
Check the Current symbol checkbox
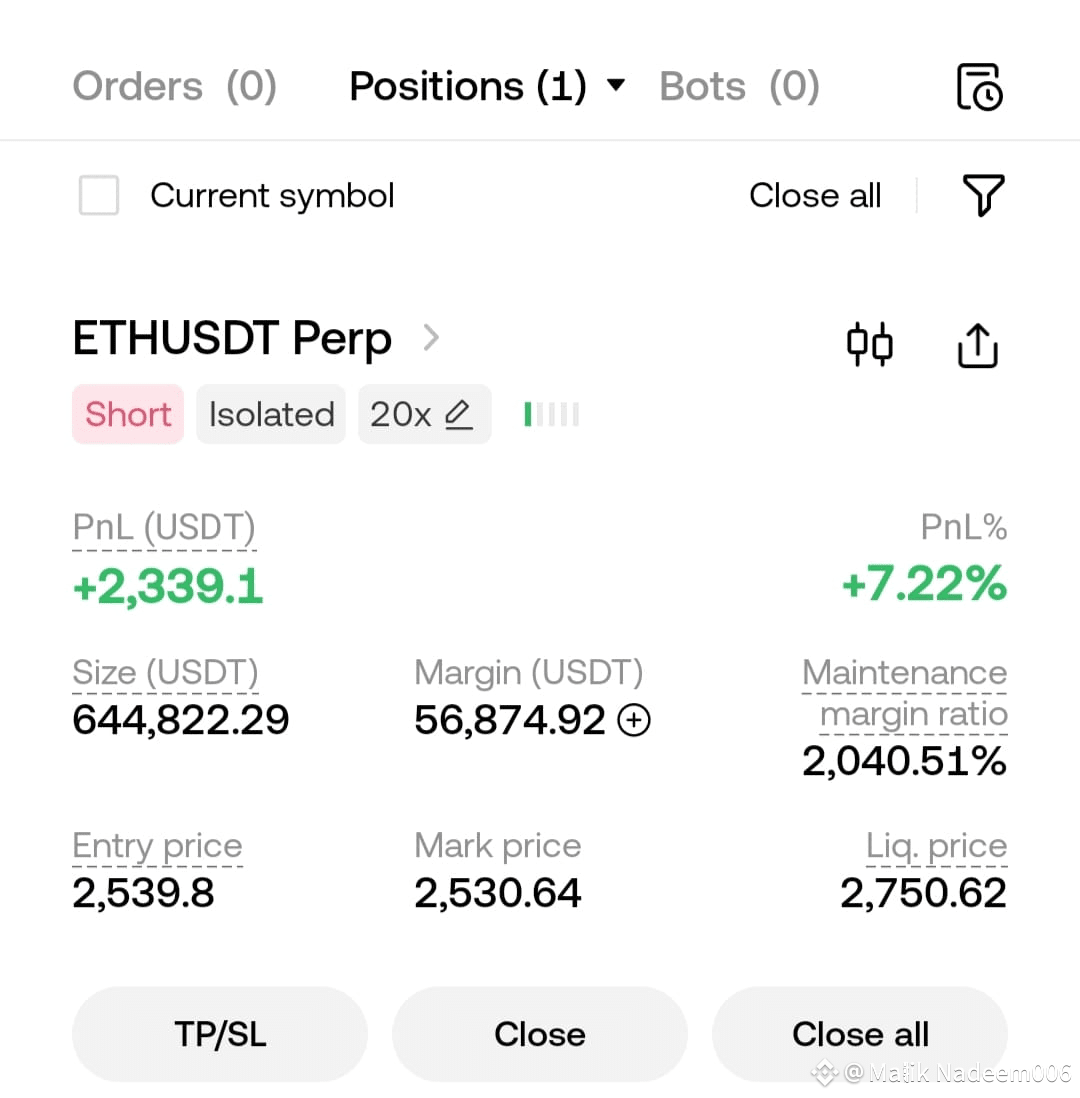coord(99,195)
